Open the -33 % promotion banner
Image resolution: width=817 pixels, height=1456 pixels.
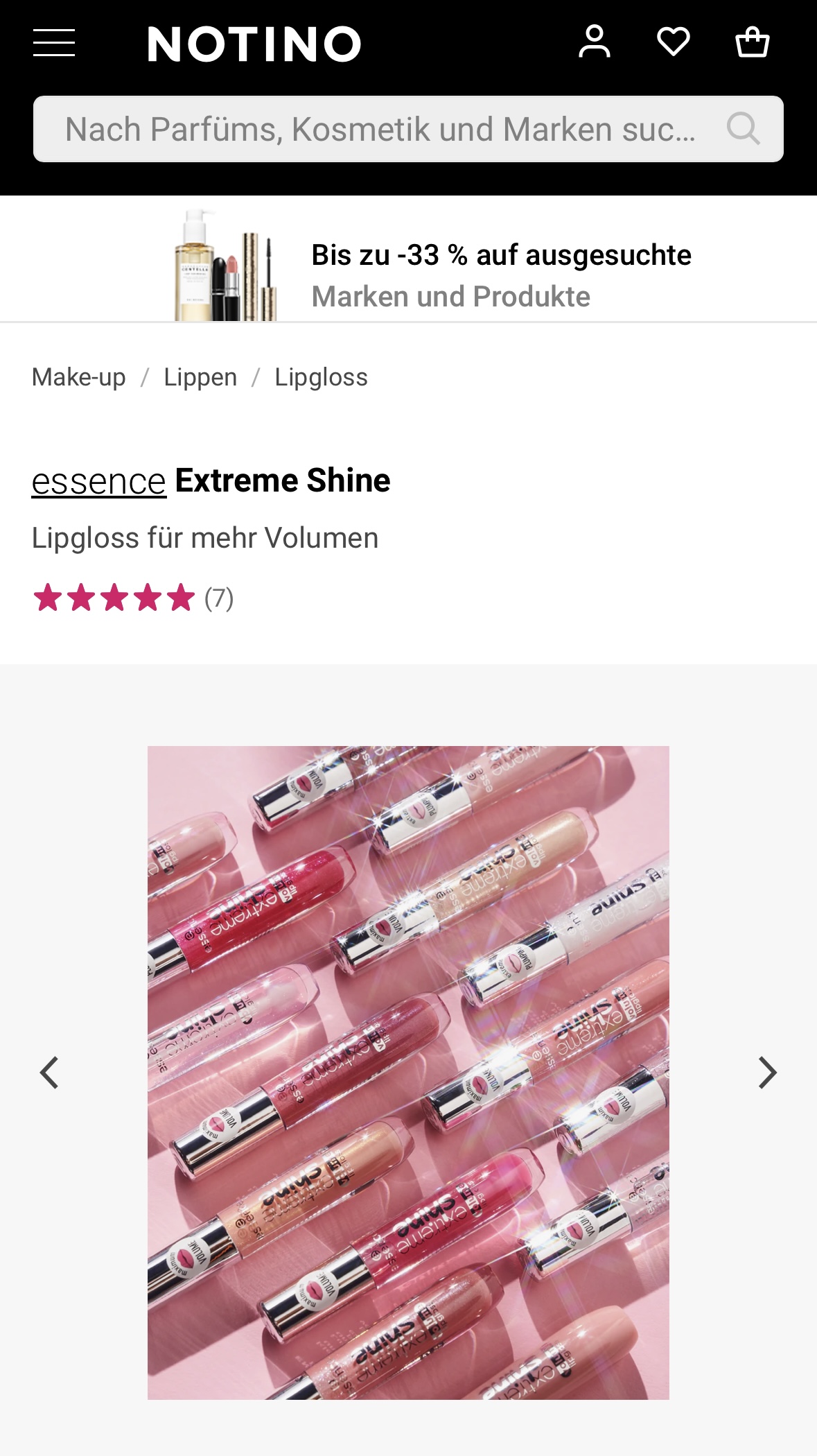(x=431, y=268)
